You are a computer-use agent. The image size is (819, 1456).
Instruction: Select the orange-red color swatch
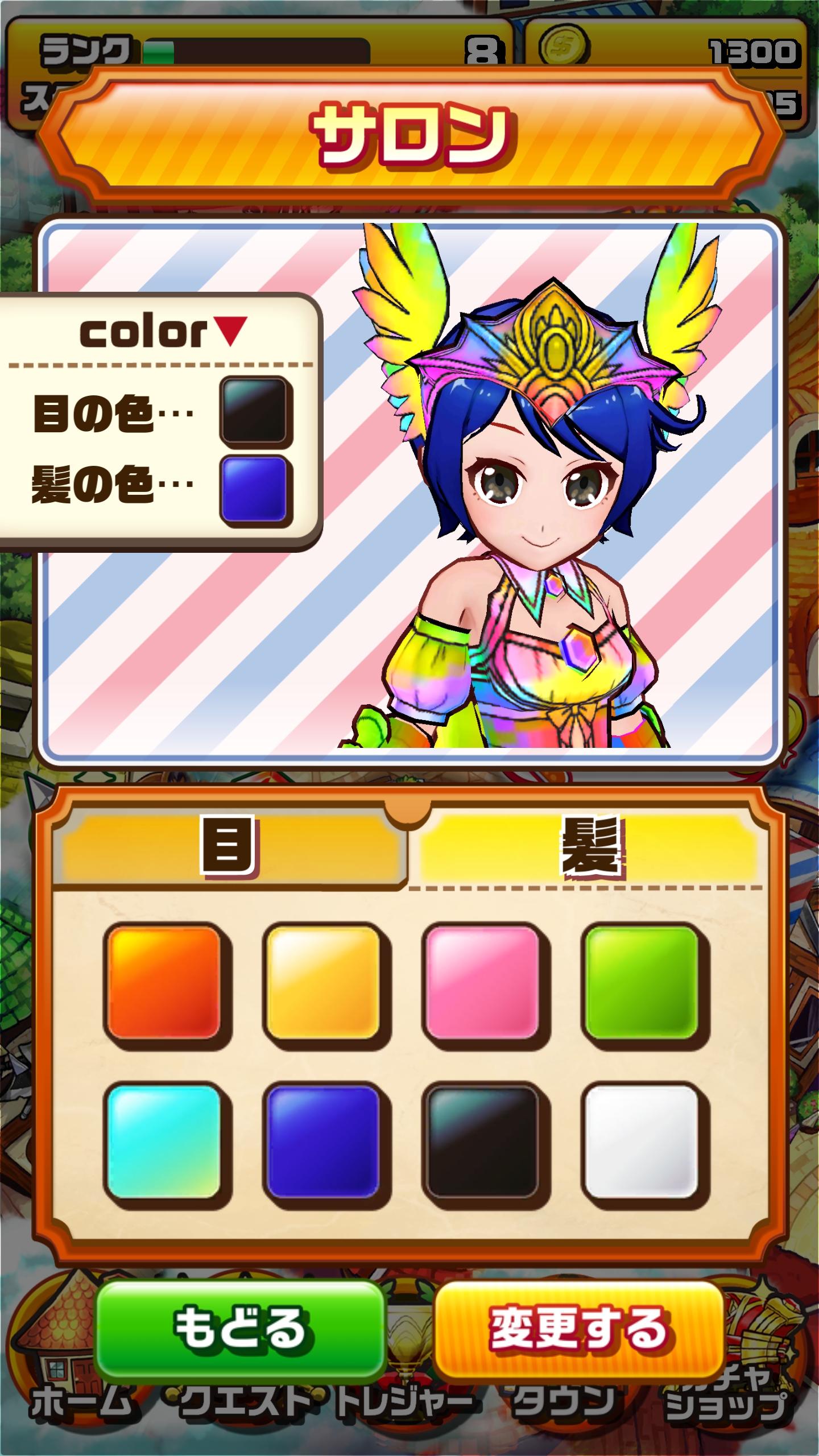point(165,983)
